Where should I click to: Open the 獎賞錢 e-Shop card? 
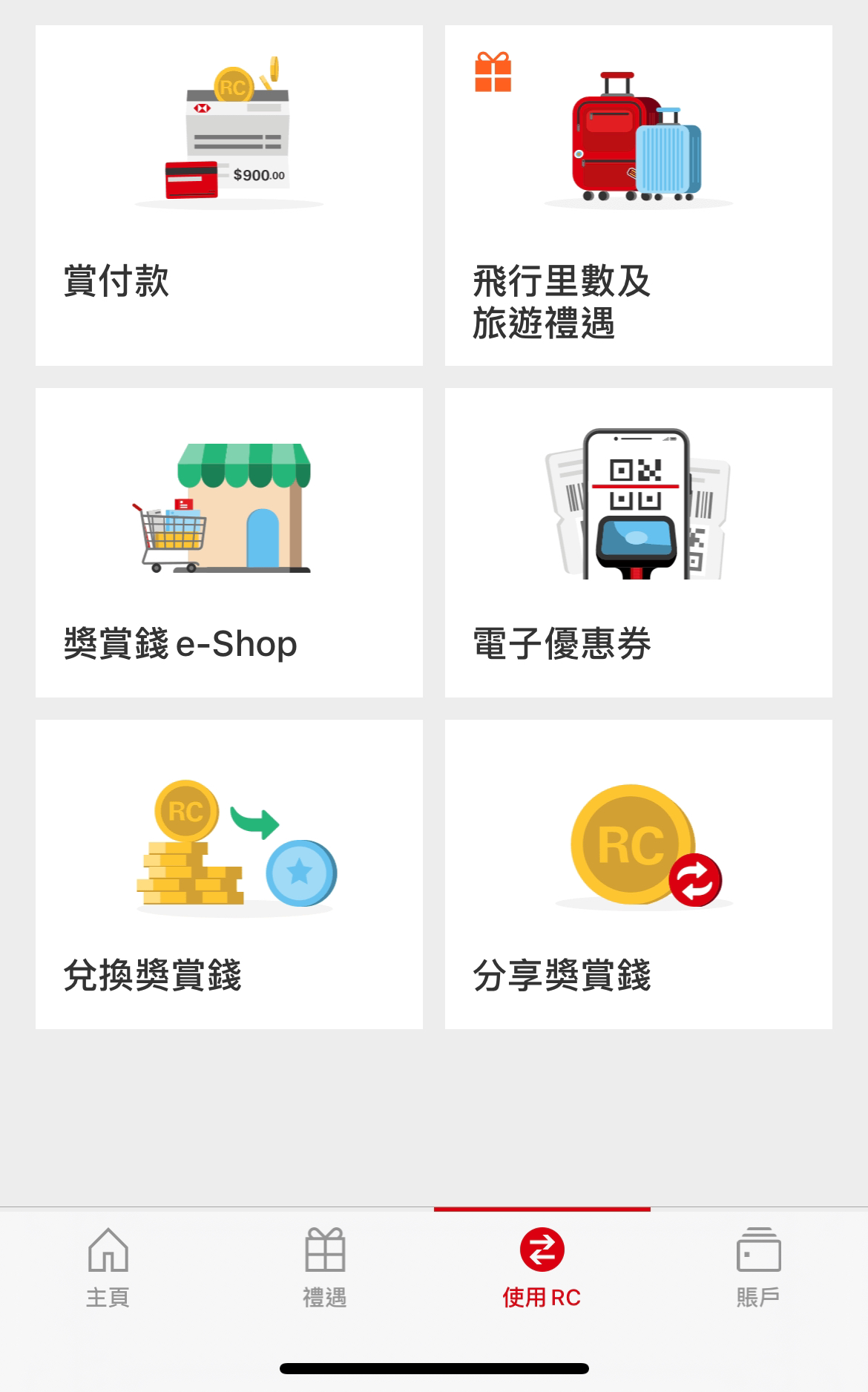228,542
